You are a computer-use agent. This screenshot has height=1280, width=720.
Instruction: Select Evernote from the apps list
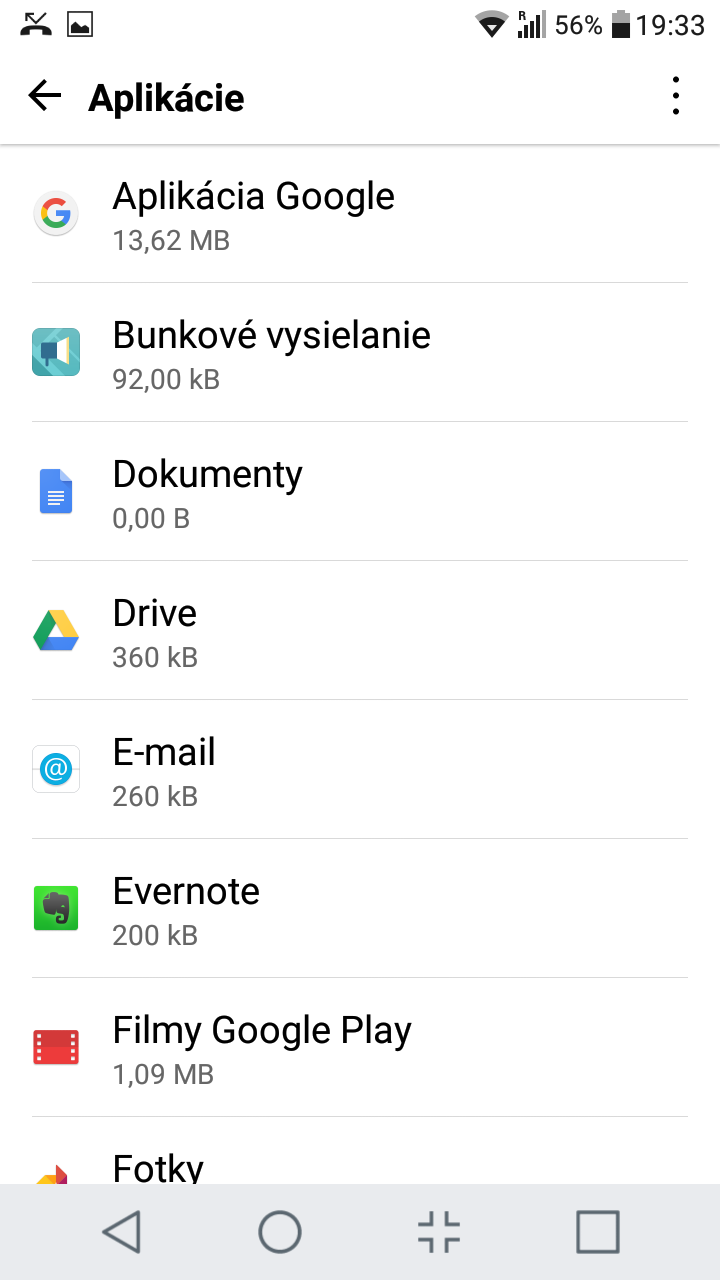[x=360, y=909]
